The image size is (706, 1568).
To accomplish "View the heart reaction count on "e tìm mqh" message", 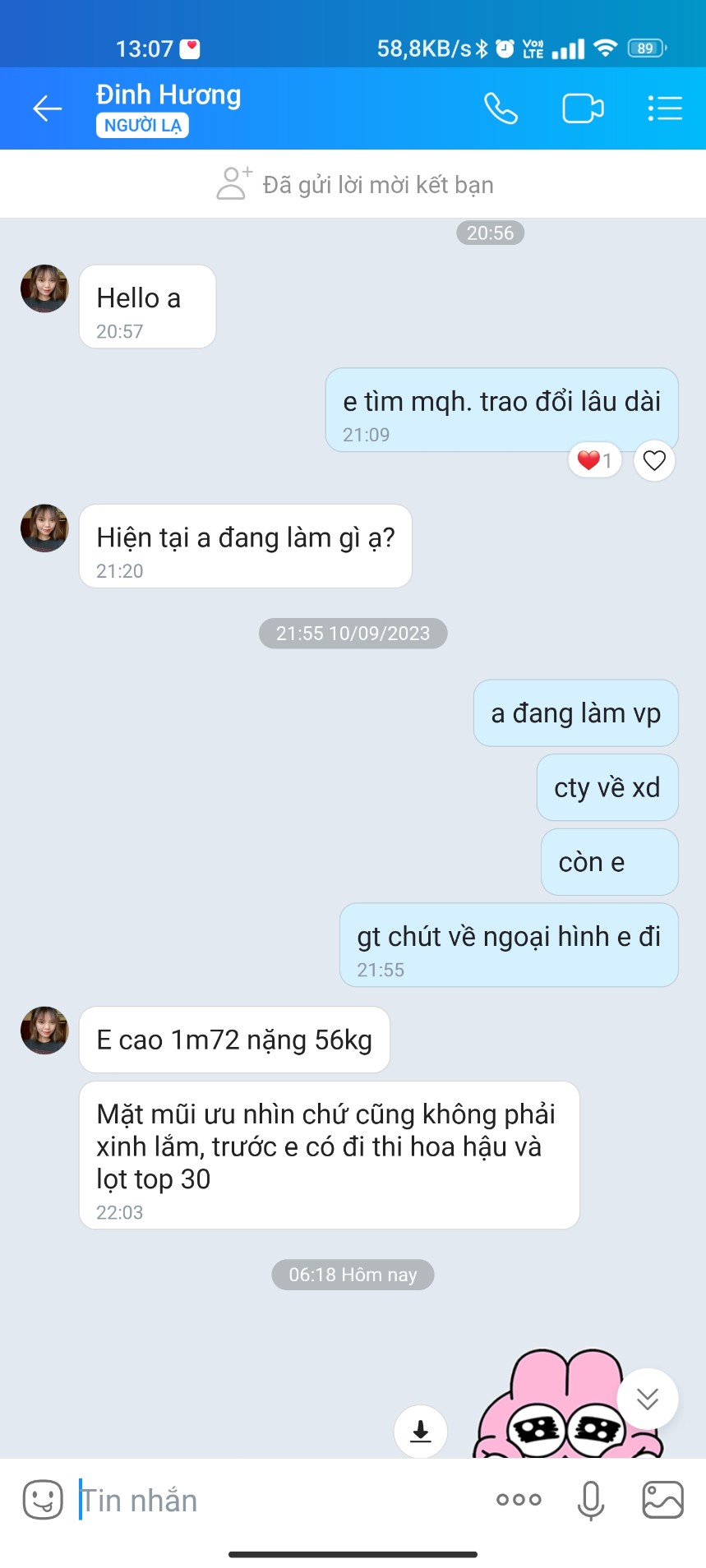I will [594, 461].
